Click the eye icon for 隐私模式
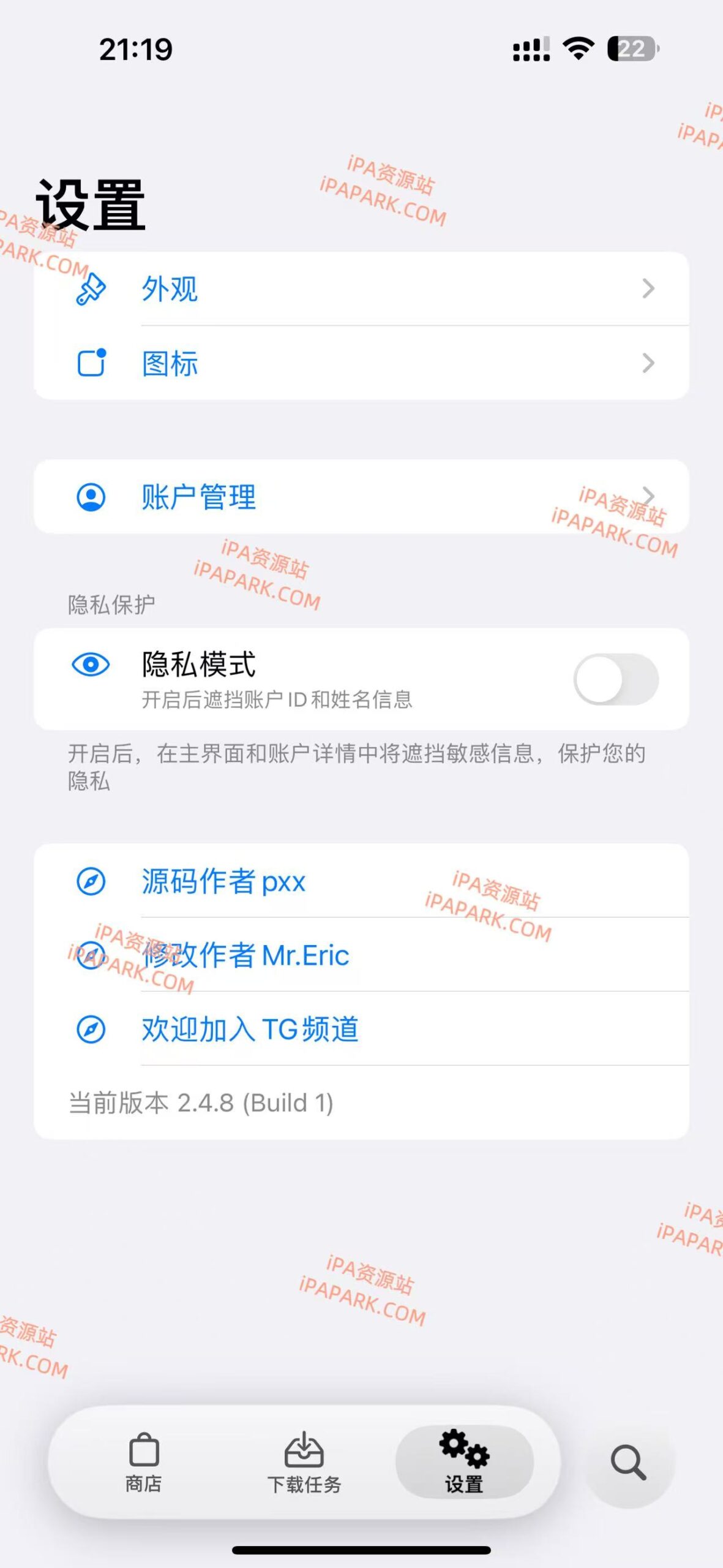The width and height of the screenshot is (723, 1568). tap(91, 666)
